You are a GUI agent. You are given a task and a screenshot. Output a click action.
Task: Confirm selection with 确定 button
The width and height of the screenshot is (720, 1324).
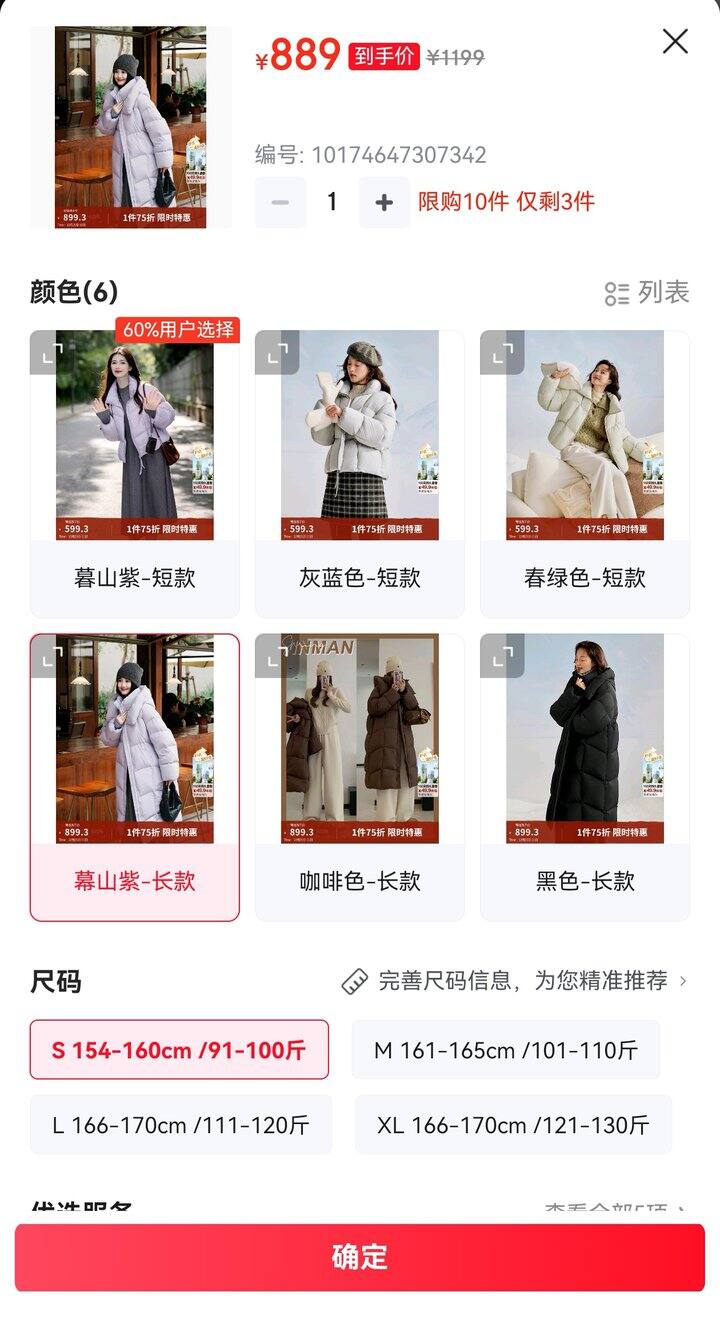point(359,1257)
